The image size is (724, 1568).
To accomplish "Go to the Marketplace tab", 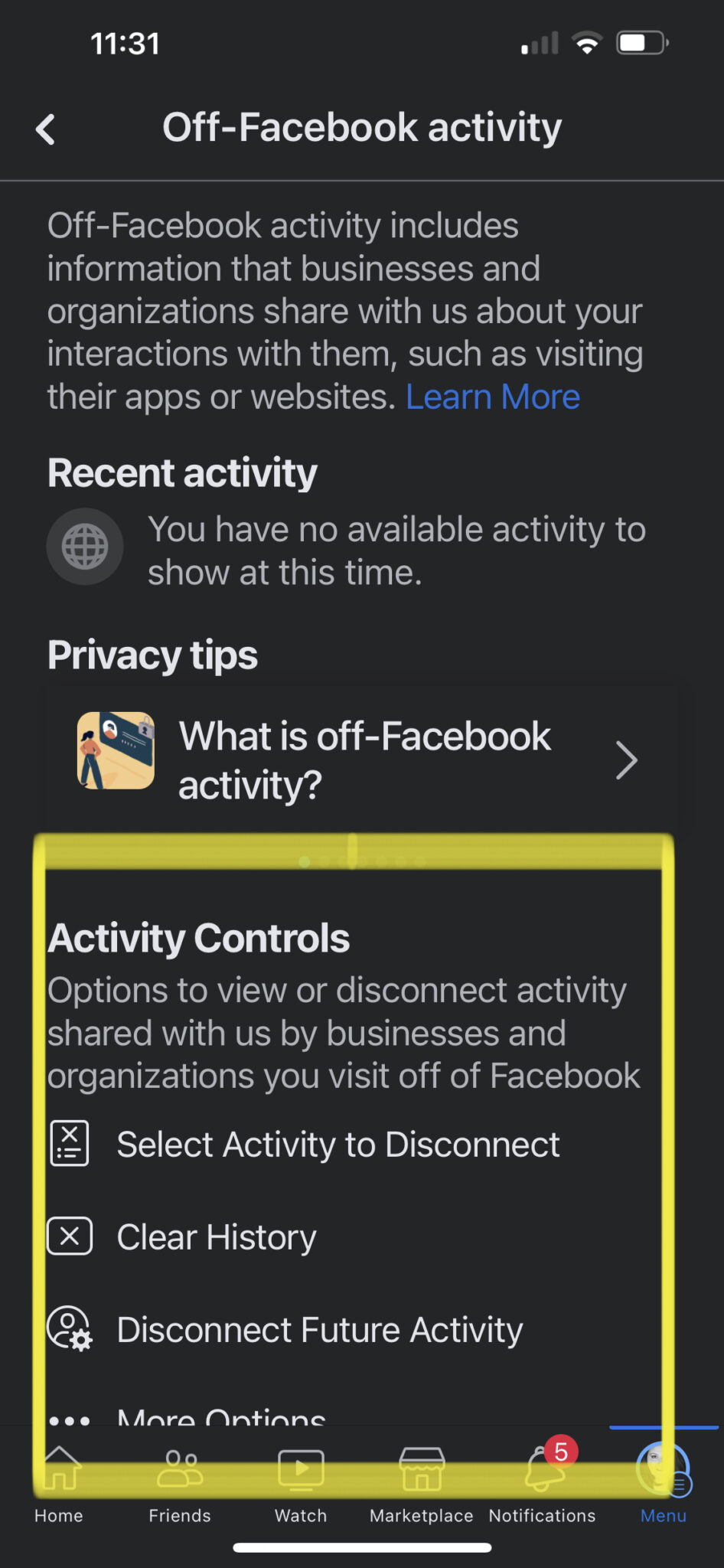I will pyautogui.click(x=422, y=1484).
